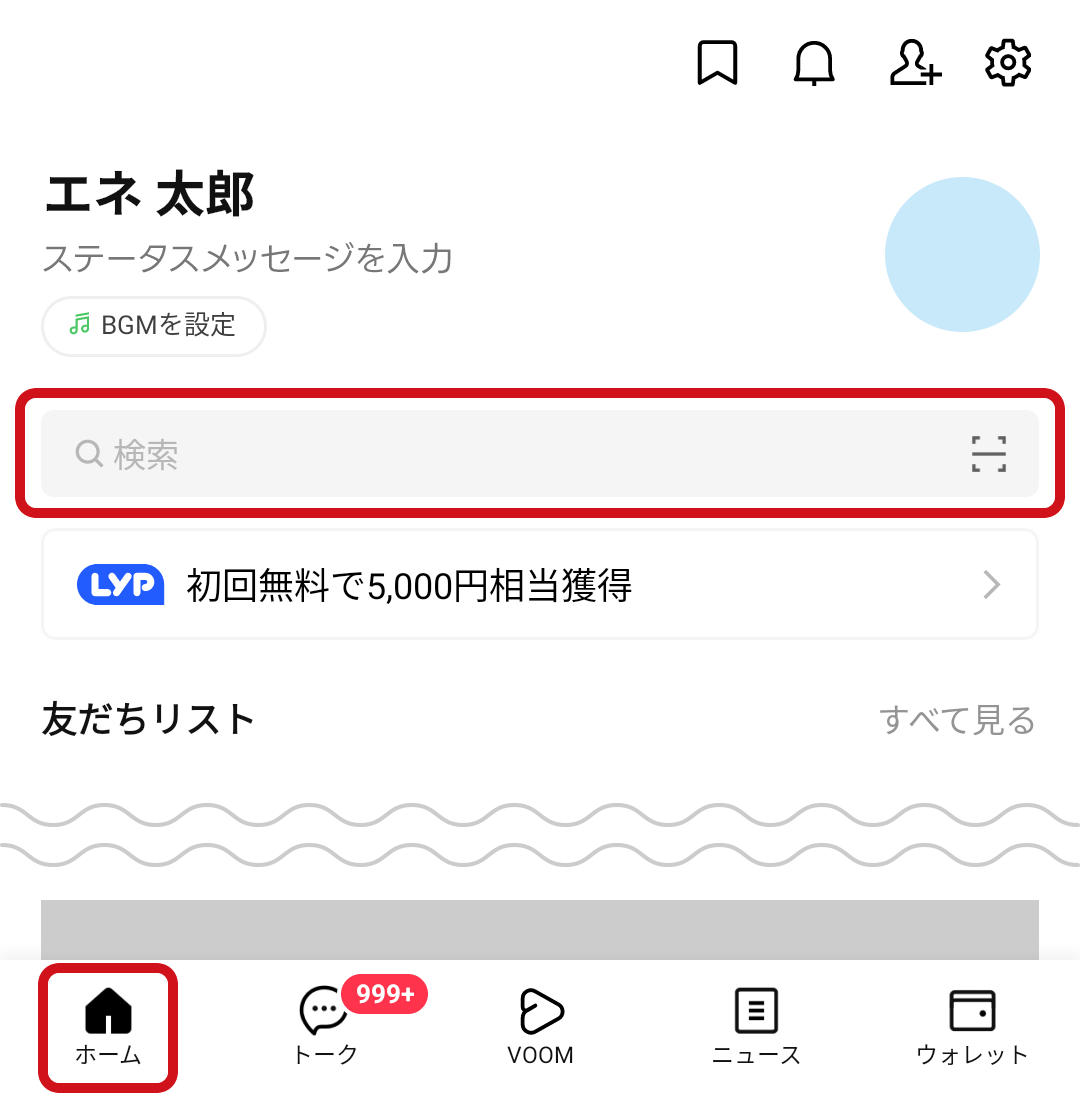The image size is (1080, 1100).
Task: Open the QR code scanner icon
Action: [x=988, y=454]
